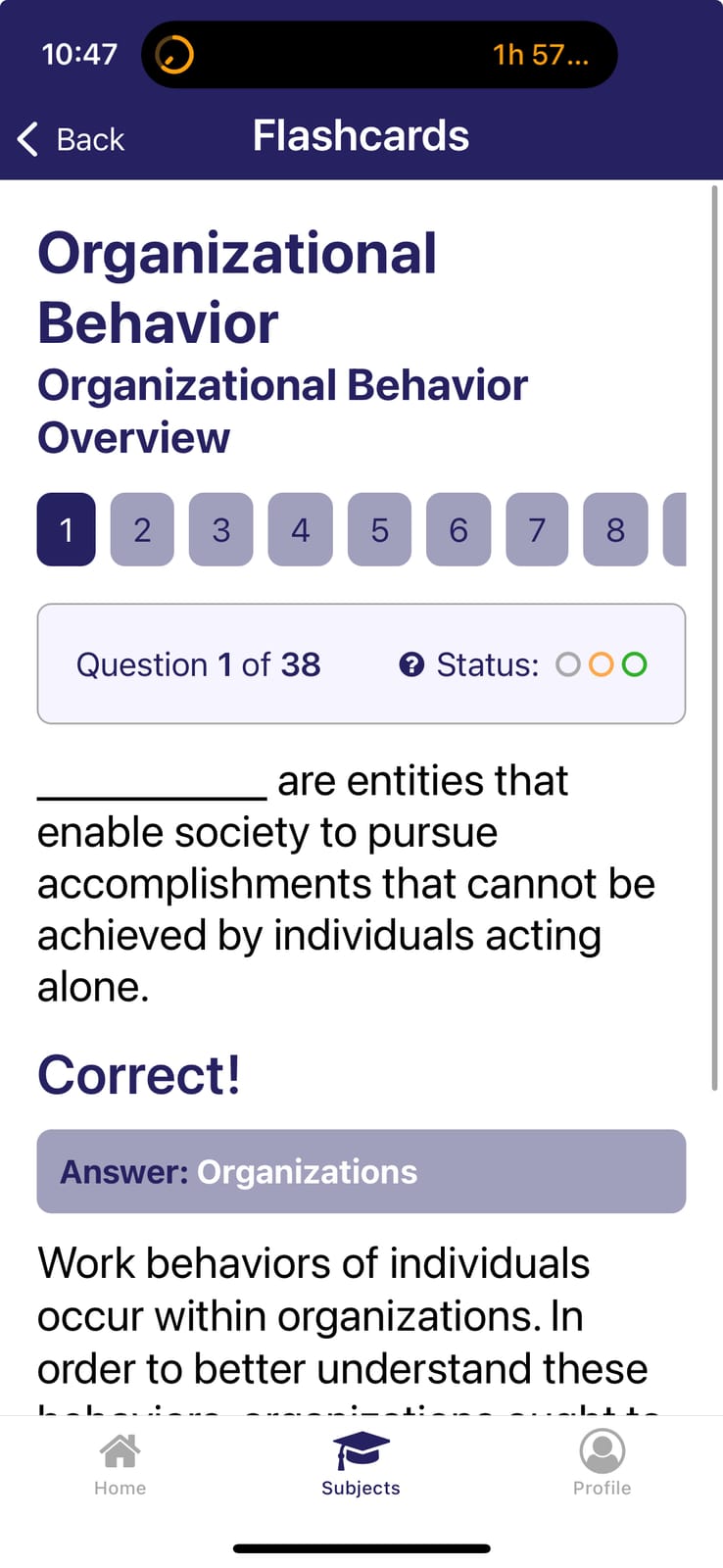Go to flashcard number 6

coord(458,529)
